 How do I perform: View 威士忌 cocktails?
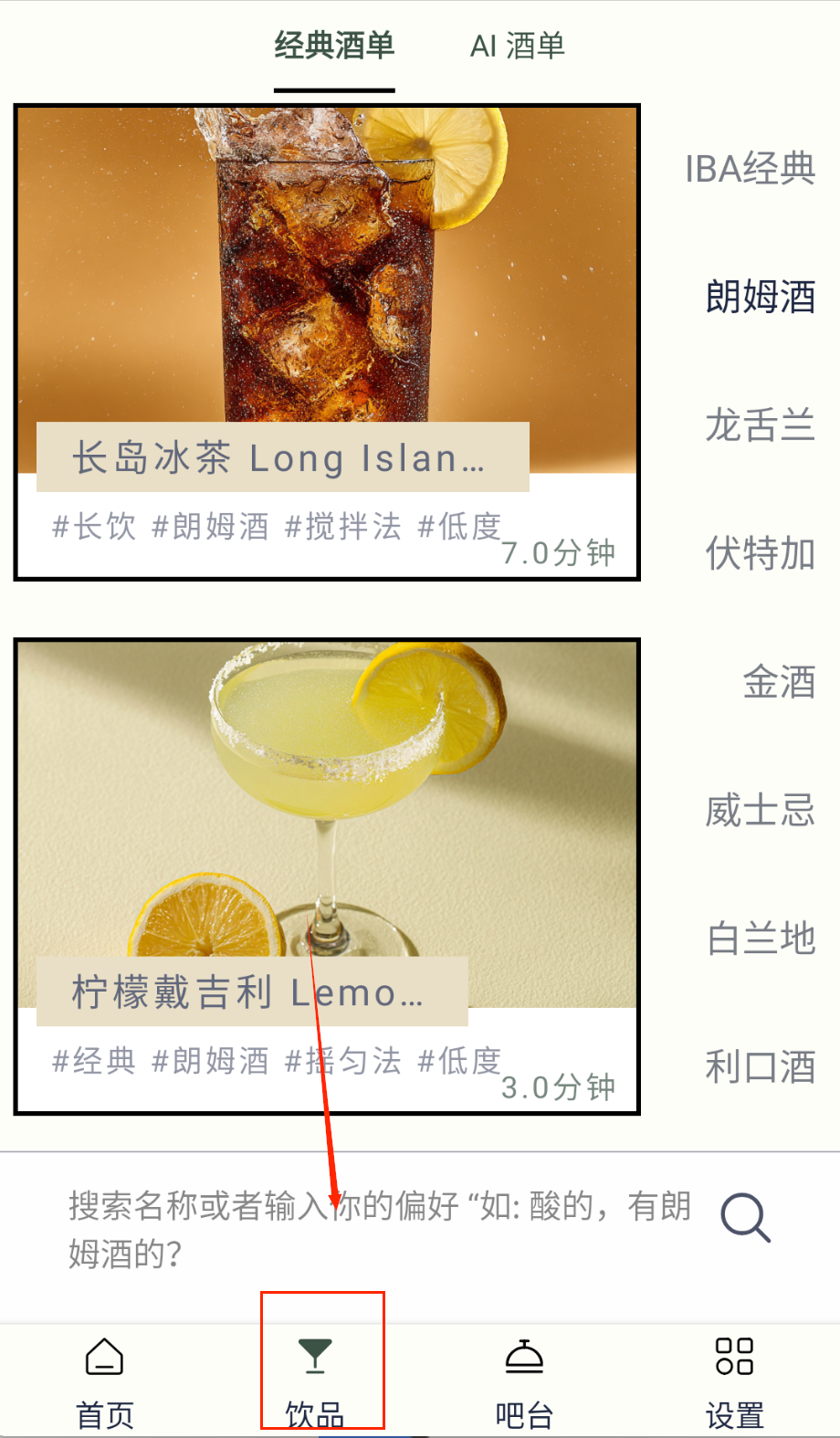tap(760, 810)
